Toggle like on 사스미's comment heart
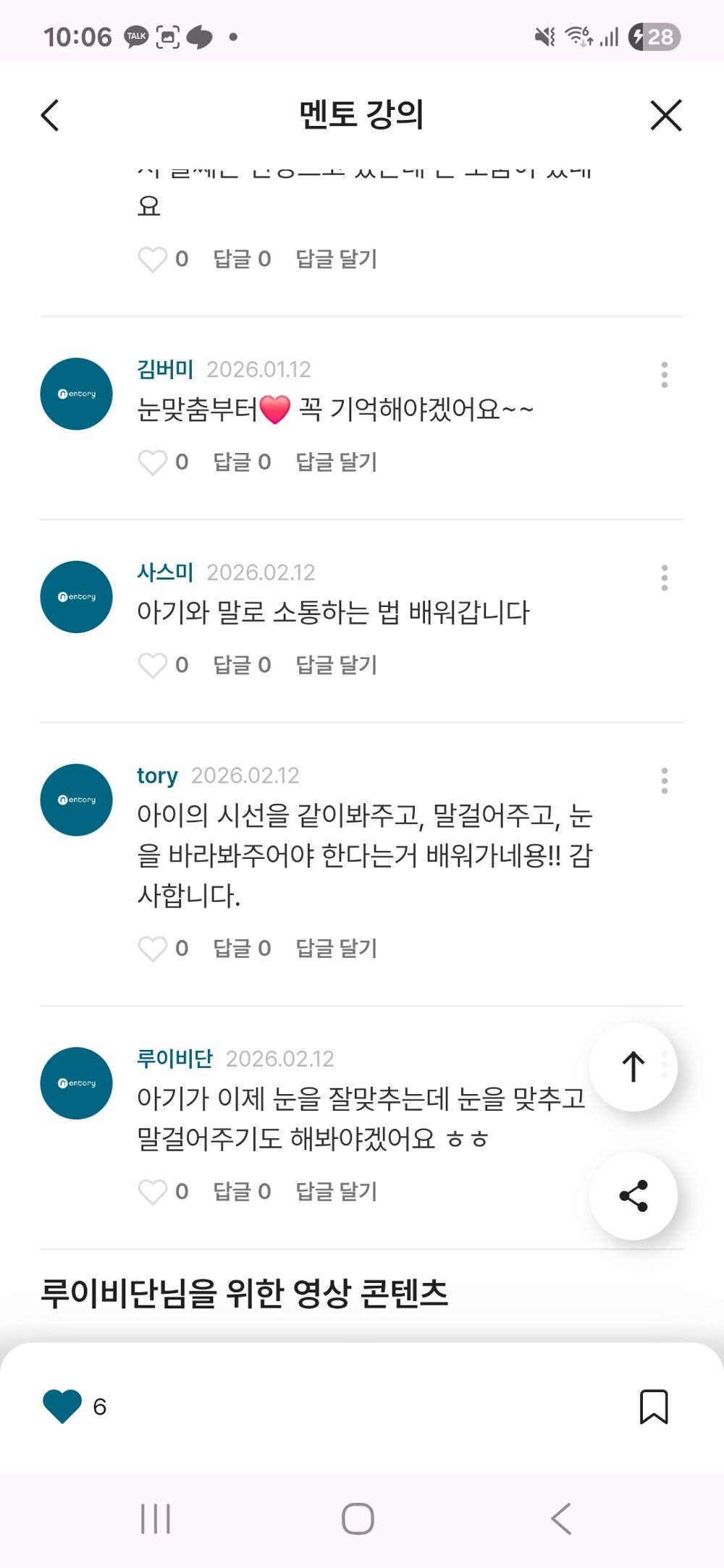This screenshot has width=724, height=1568. [154, 665]
